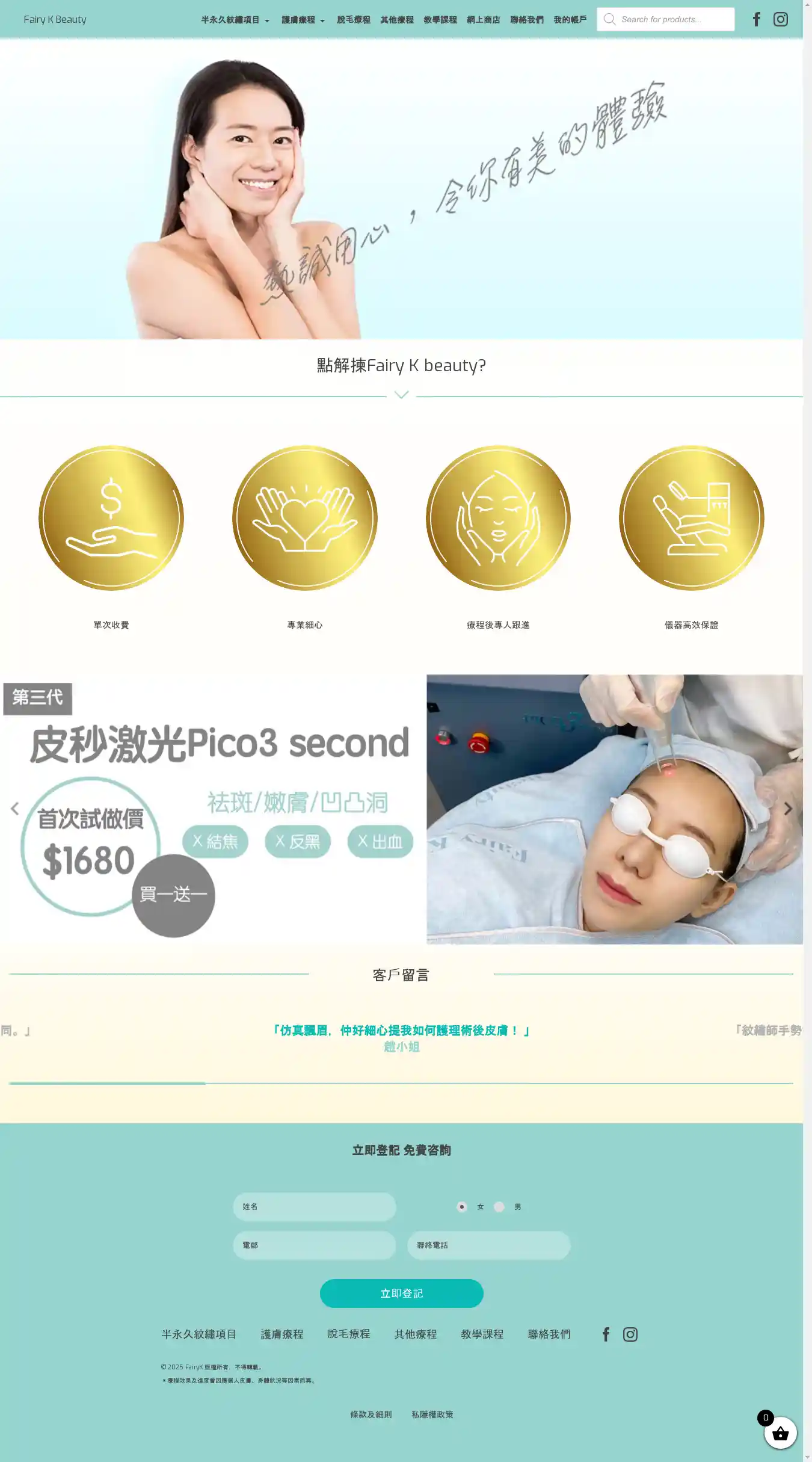The image size is (812, 1462).
Task: Tap the 姓名 name field
Action: pos(314,1207)
